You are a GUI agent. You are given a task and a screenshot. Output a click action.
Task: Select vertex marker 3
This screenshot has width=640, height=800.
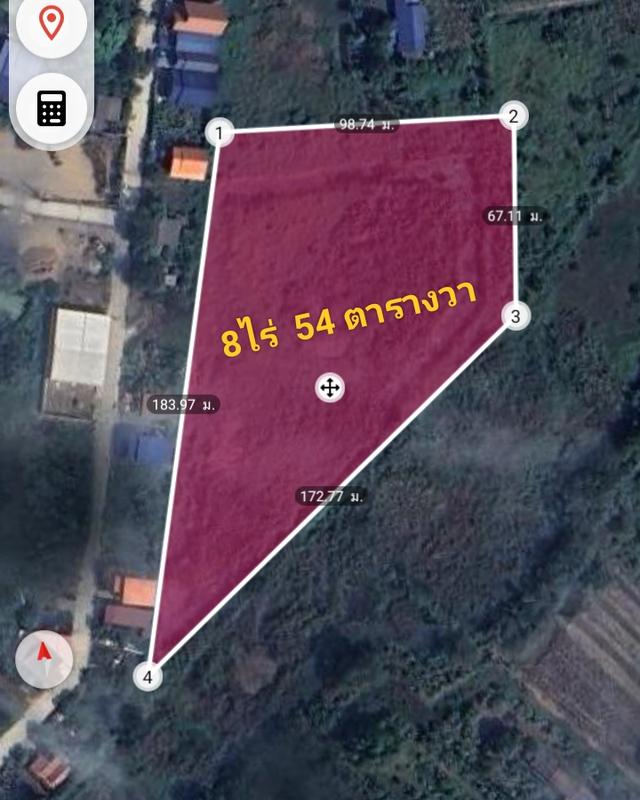tap(515, 316)
